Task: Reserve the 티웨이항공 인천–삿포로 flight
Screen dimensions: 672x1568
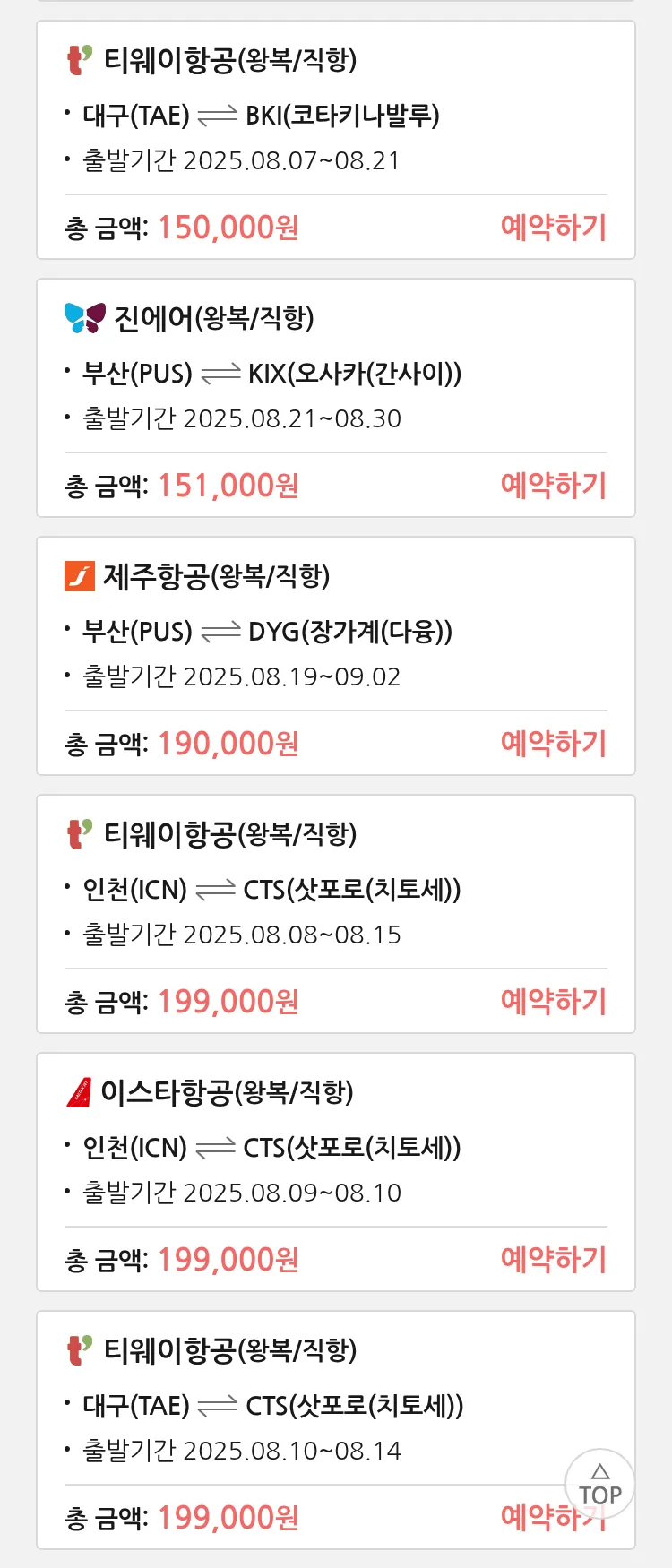Action: [553, 1002]
